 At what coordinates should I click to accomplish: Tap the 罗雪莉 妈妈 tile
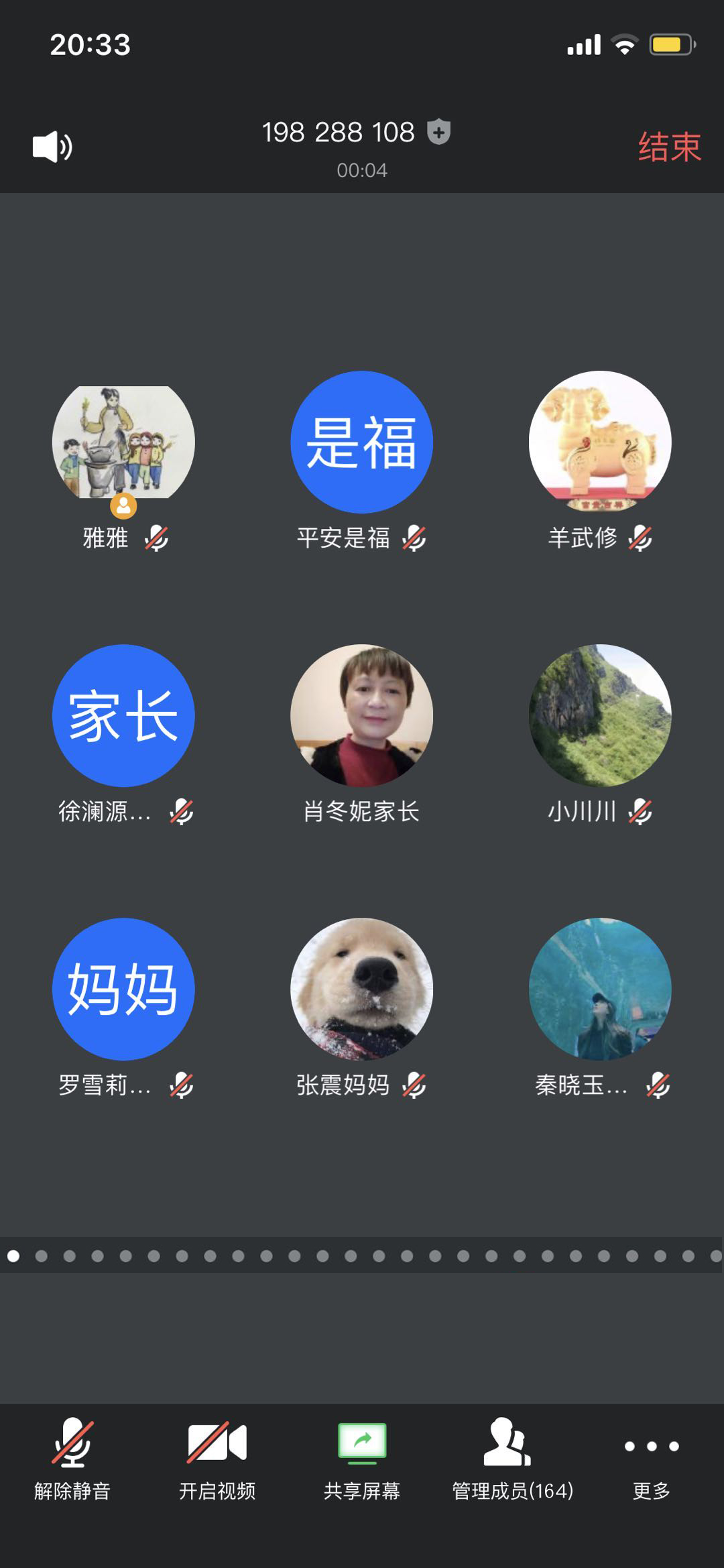tap(123, 989)
